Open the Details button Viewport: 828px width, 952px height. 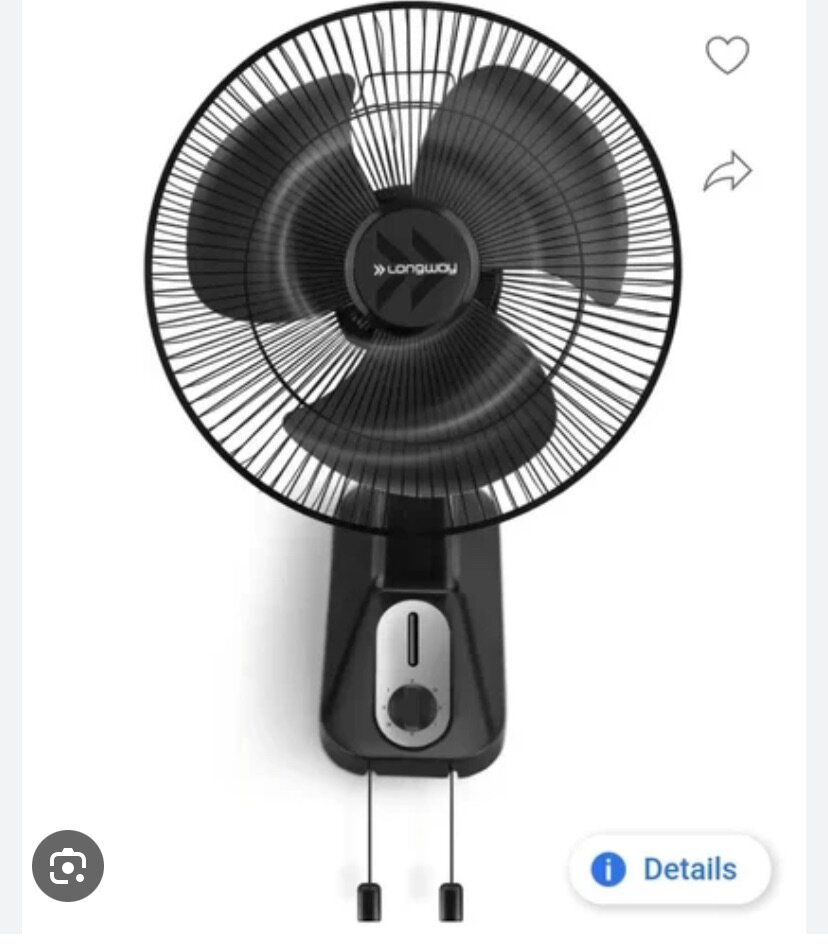(x=669, y=869)
